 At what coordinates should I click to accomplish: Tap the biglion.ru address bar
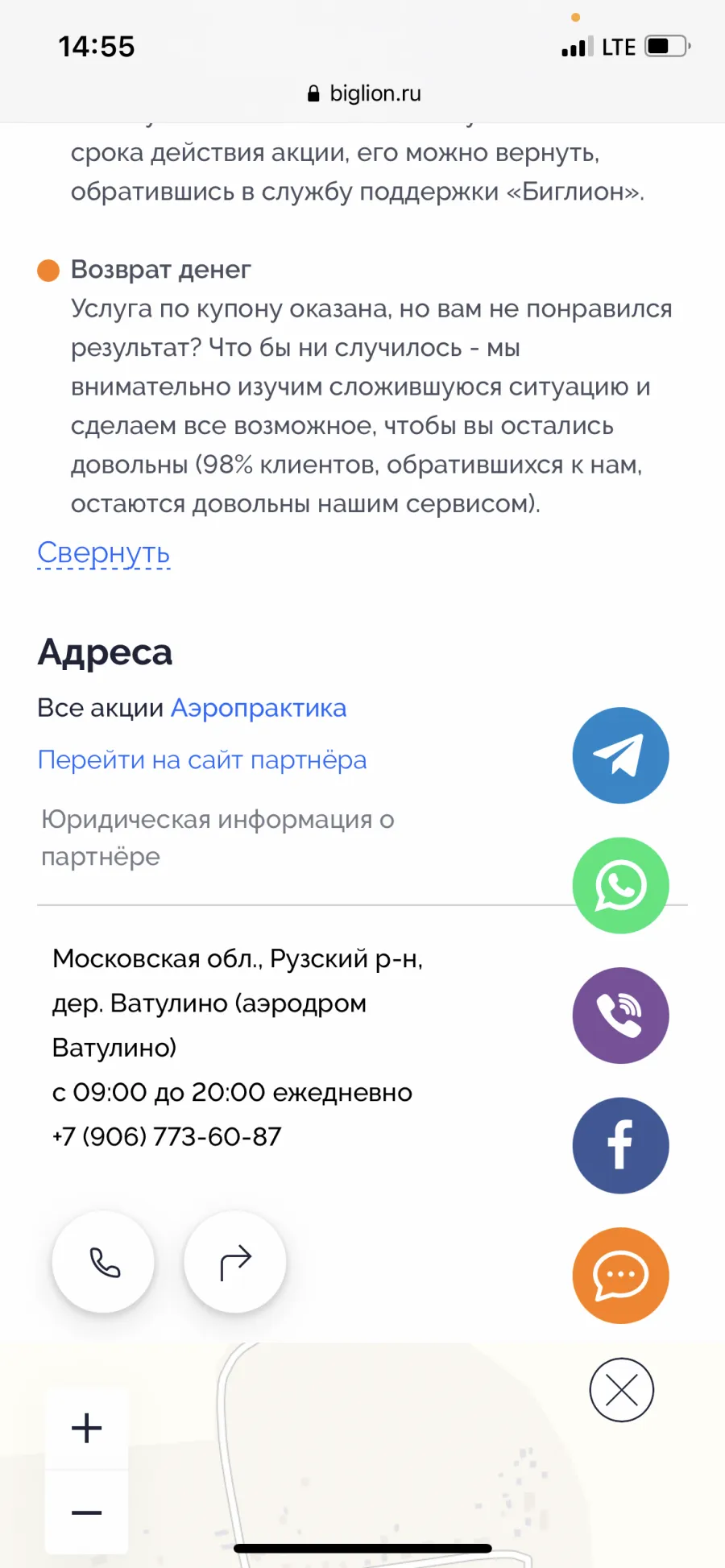coord(362,93)
